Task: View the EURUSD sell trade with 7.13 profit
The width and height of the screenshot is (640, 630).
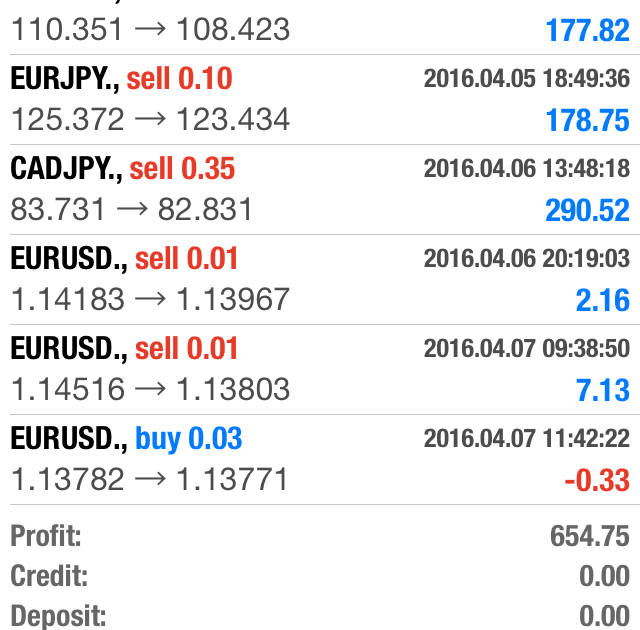Action: click(320, 370)
